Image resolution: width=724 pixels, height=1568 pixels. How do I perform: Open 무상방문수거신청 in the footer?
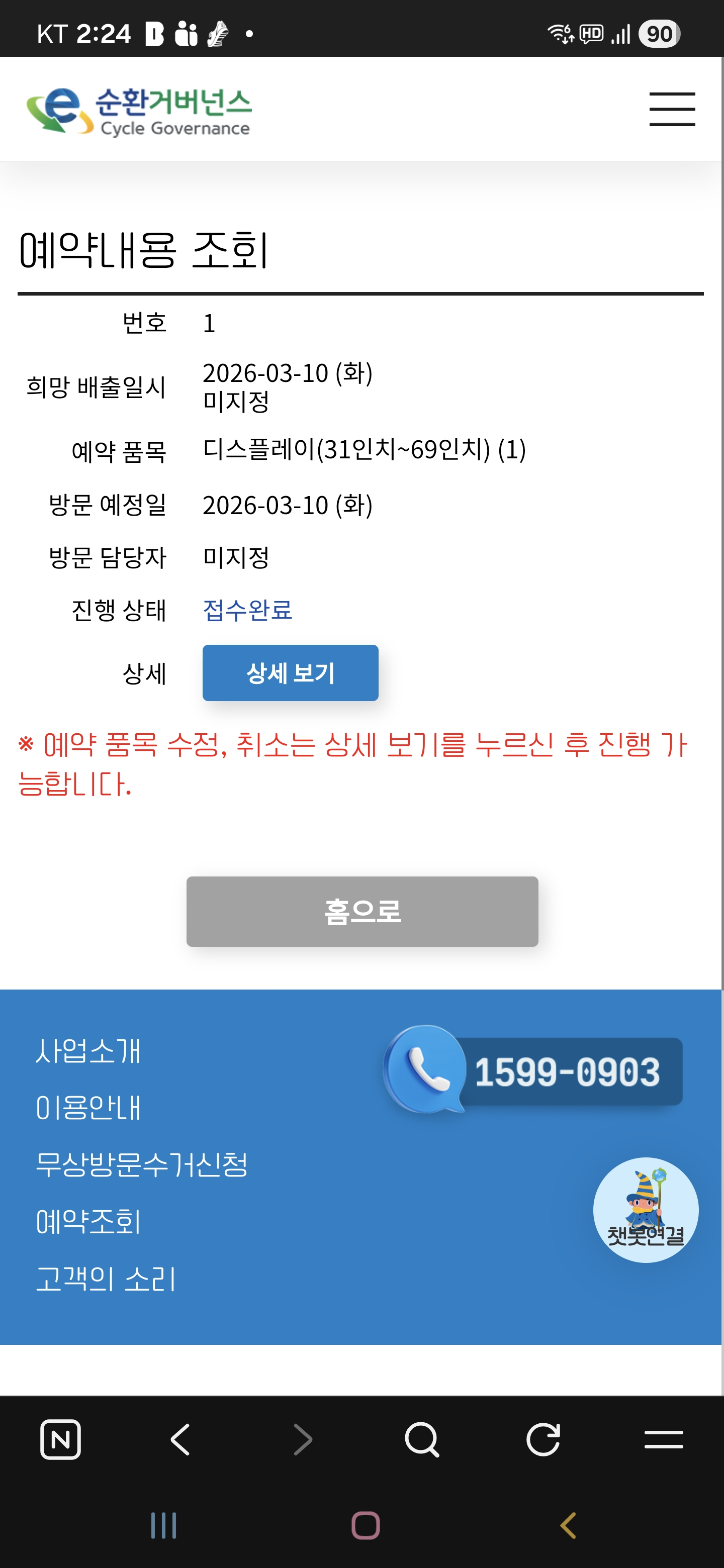141,1164
